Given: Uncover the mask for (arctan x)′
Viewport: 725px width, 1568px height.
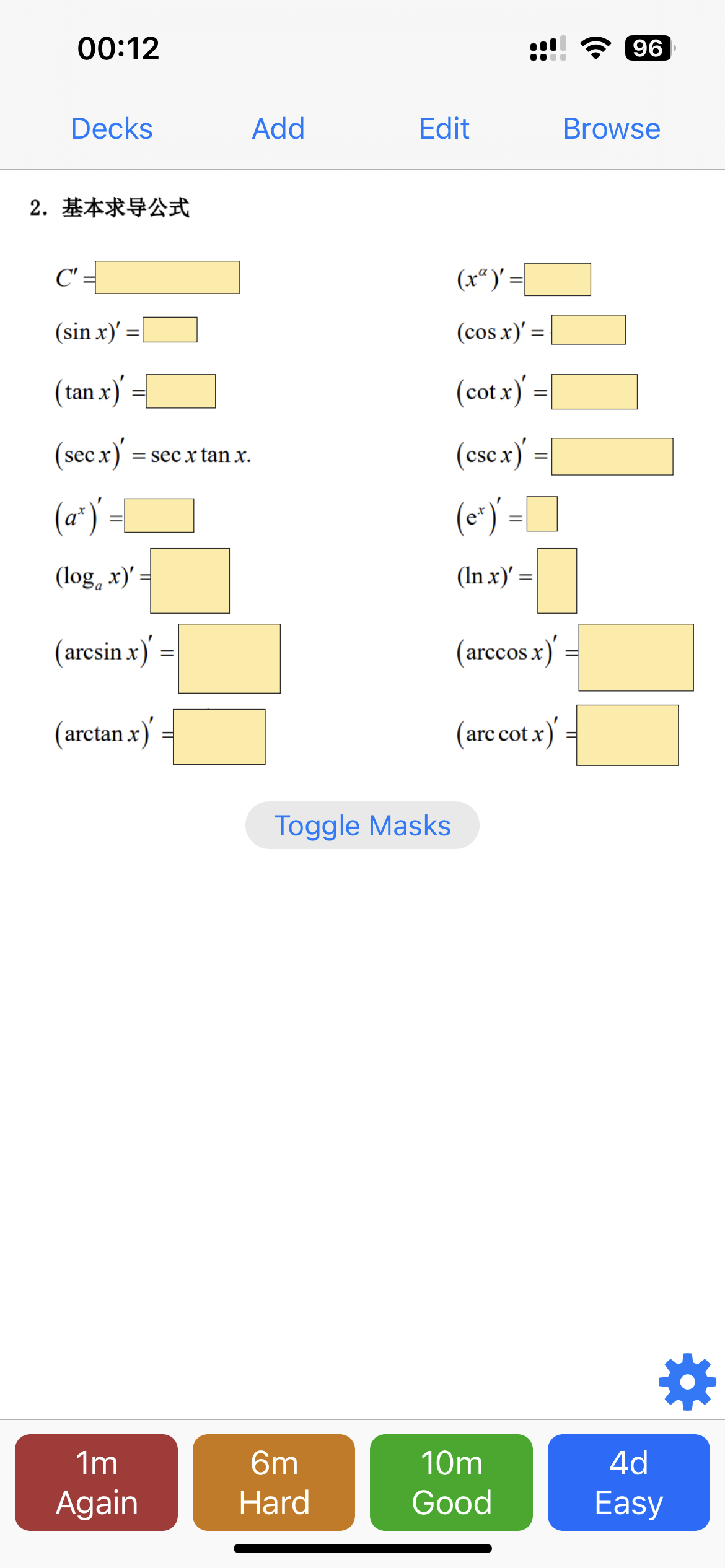Looking at the screenshot, I should coord(219,737).
